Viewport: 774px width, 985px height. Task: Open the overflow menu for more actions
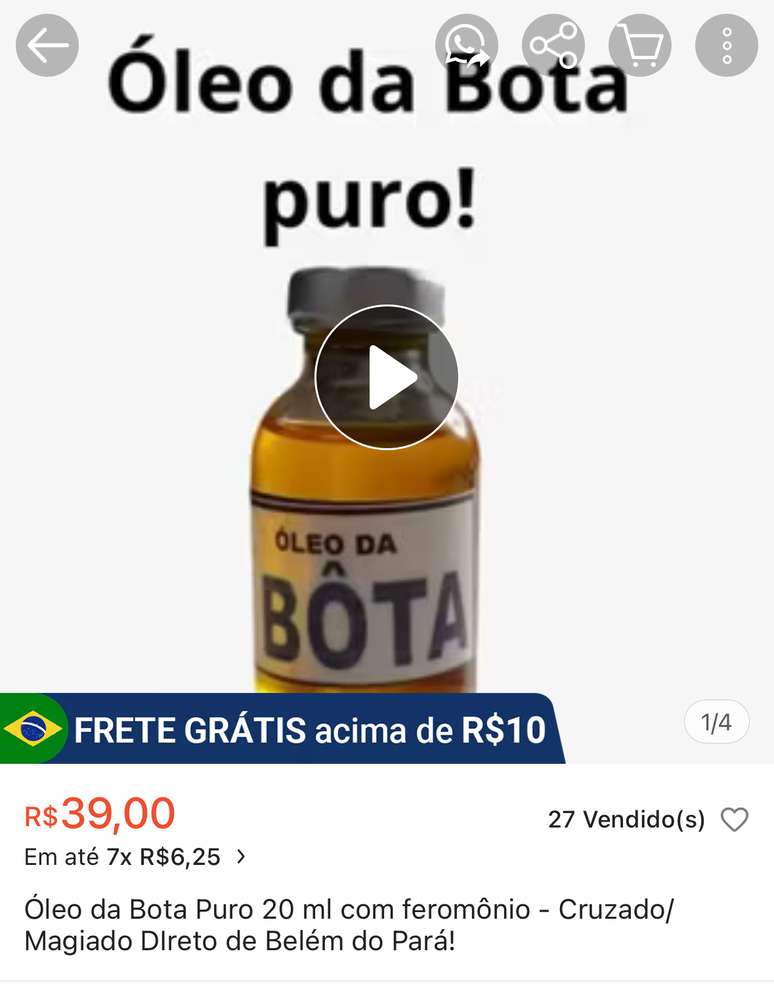pos(724,45)
